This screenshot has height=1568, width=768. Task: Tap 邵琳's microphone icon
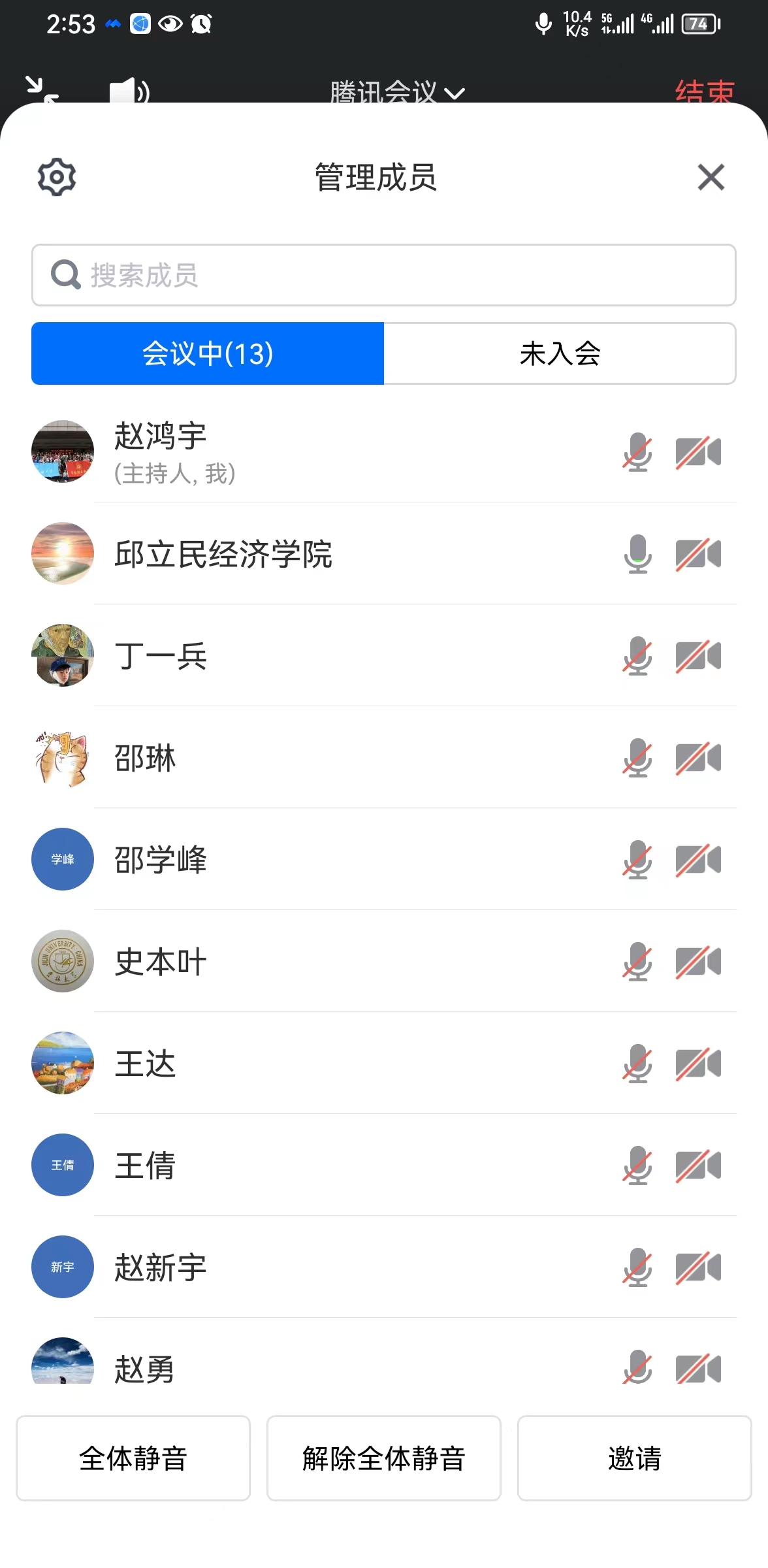(637, 758)
